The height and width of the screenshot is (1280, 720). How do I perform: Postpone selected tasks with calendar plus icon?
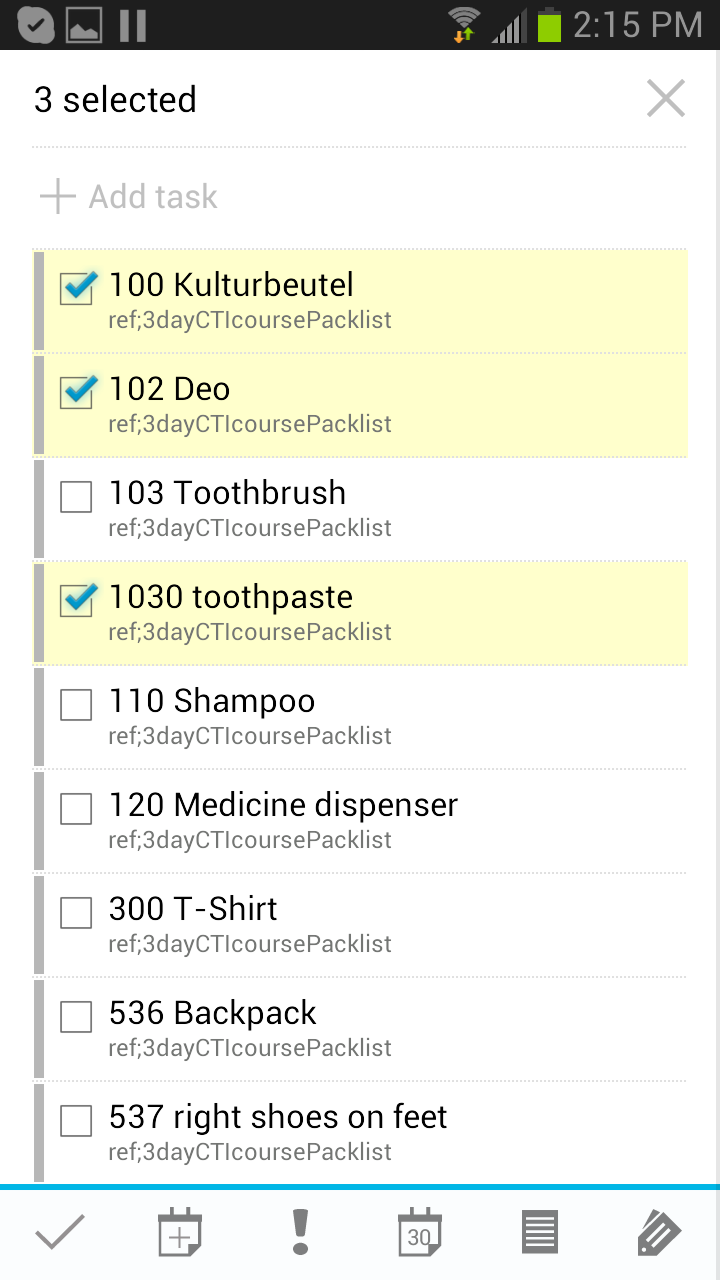click(x=180, y=1233)
